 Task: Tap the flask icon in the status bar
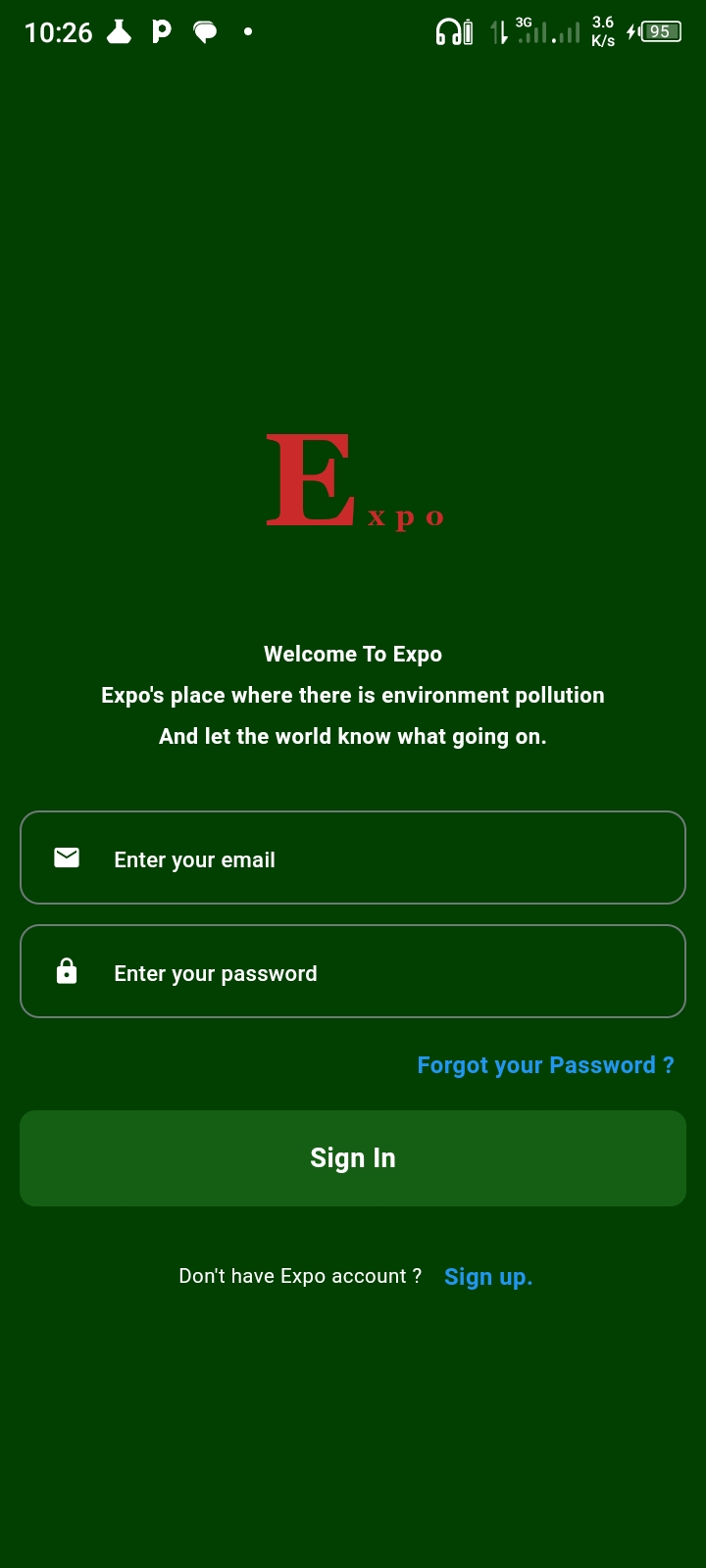tap(118, 31)
